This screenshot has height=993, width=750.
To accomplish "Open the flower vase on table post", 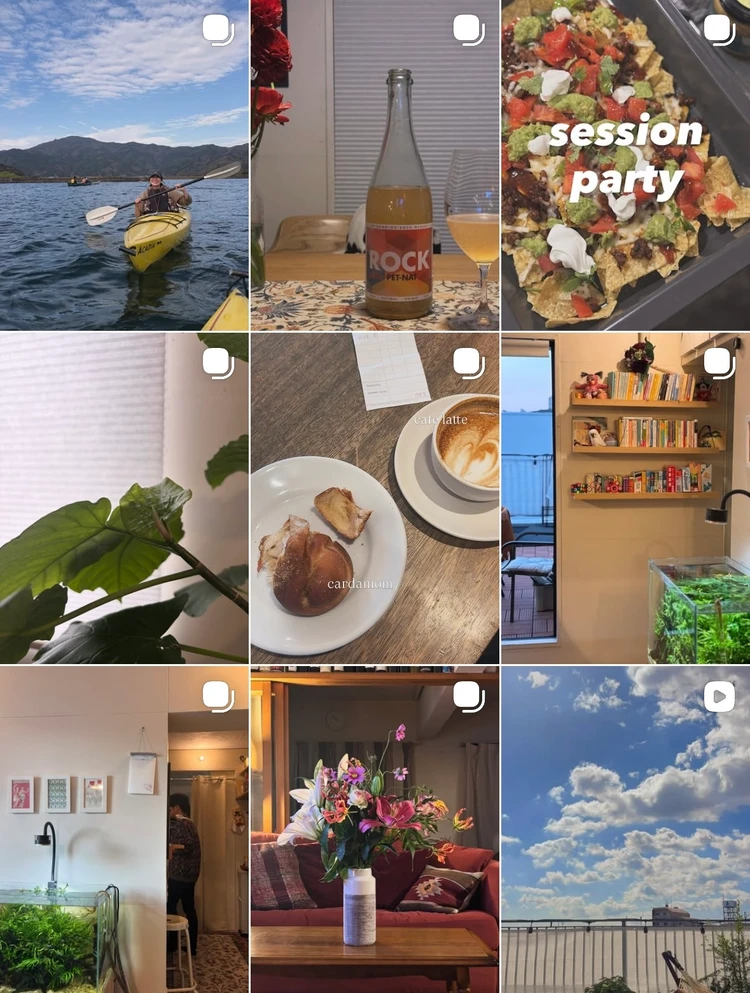I will 375,830.
